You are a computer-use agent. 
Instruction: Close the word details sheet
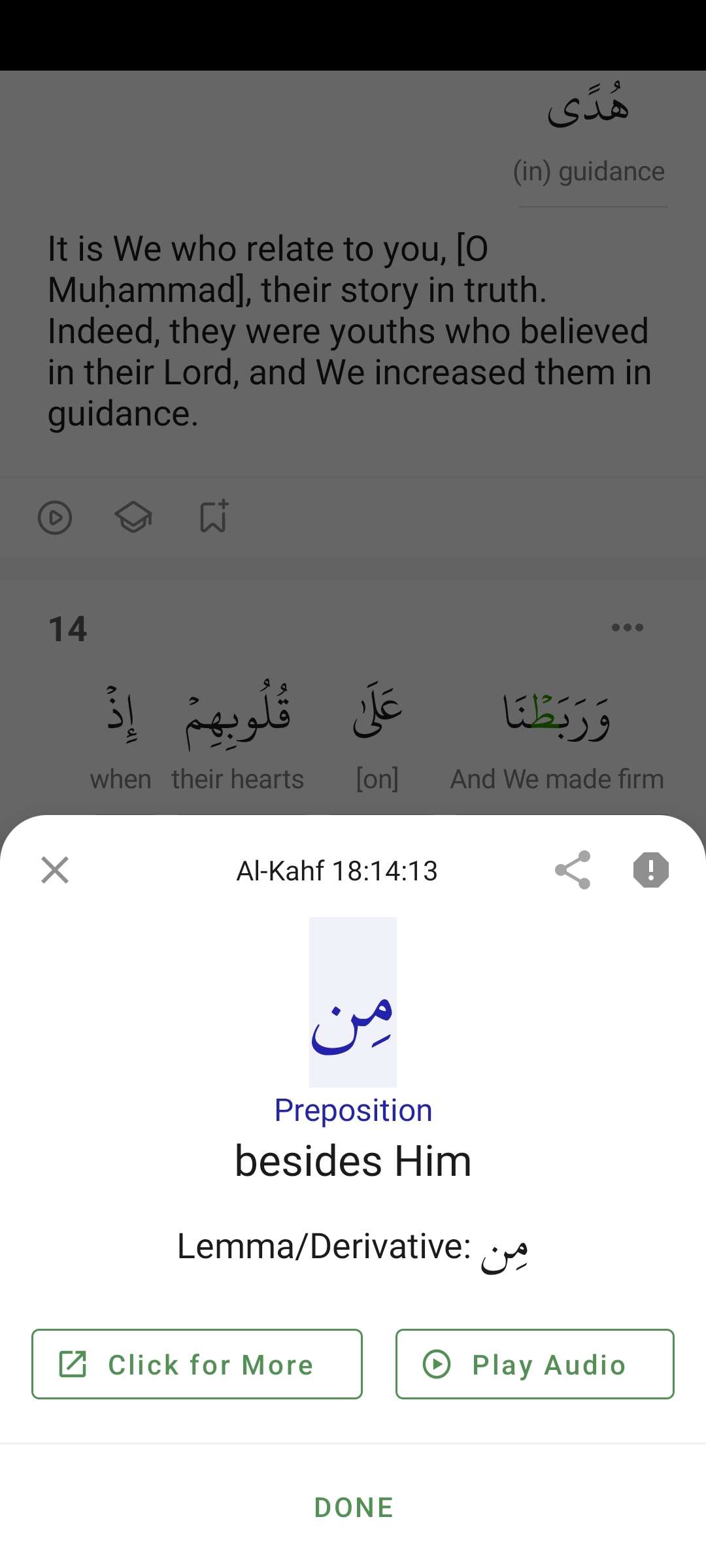(55, 870)
